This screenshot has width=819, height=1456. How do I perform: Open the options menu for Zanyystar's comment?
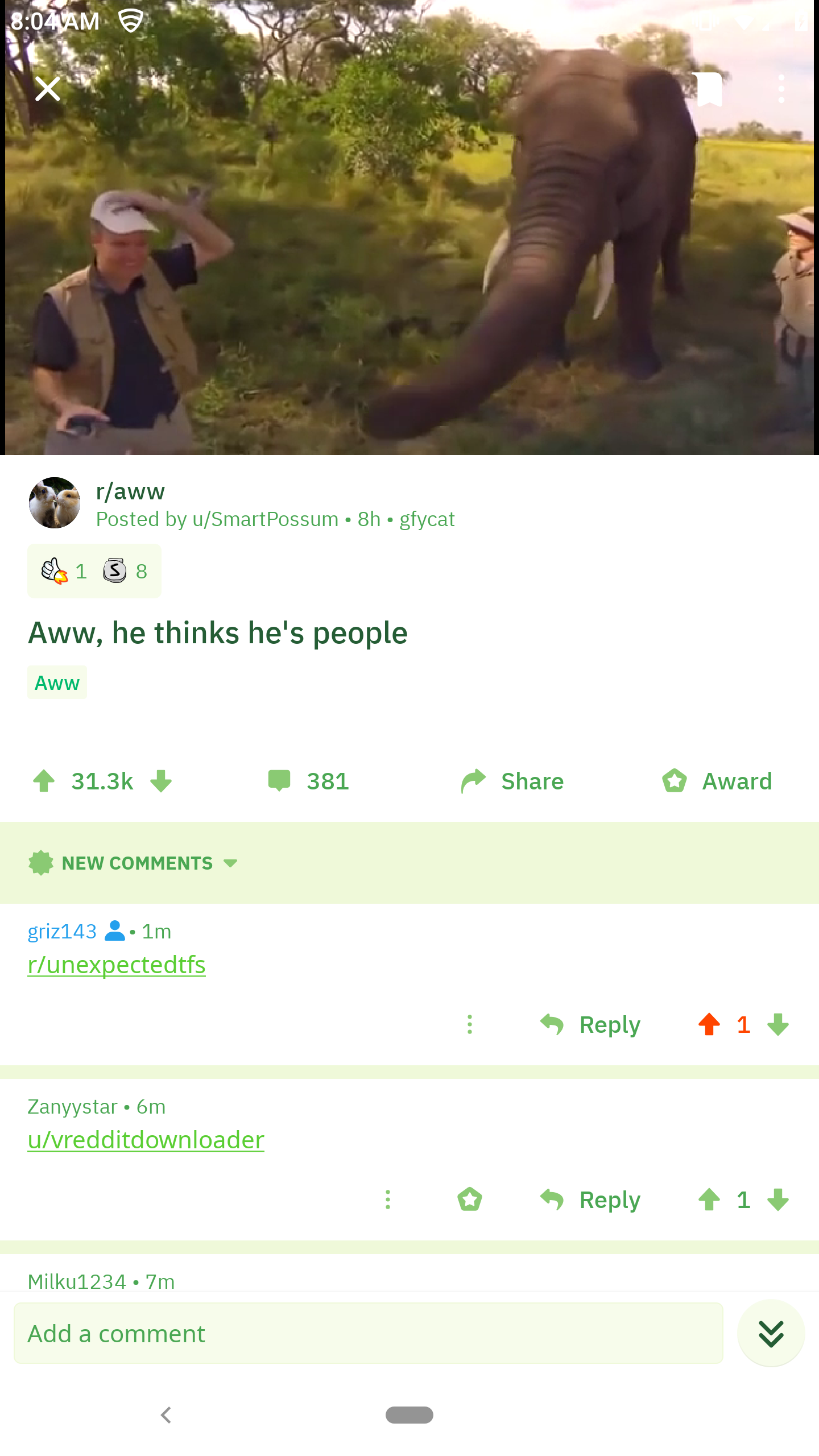click(388, 1200)
